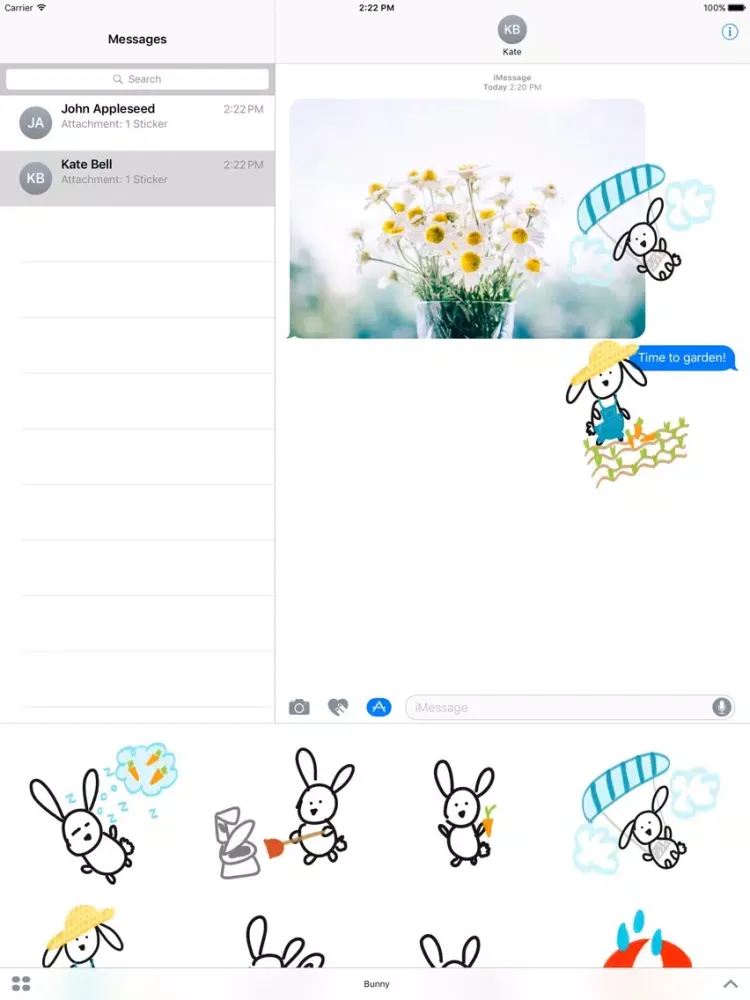The image size is (750, 1000).
Task: Open the conversation details info icon
Action: point(729,32)
